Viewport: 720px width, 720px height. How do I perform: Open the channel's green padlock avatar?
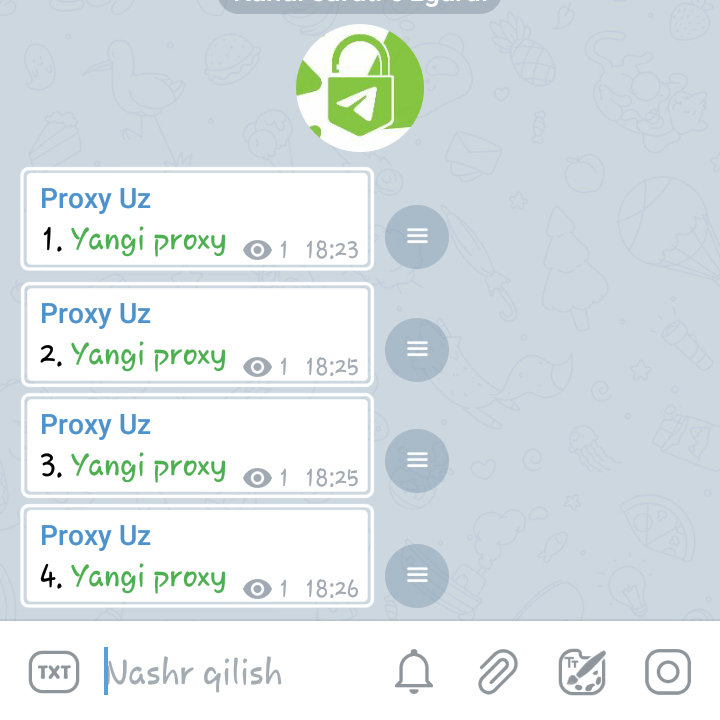tap(360, 88)
